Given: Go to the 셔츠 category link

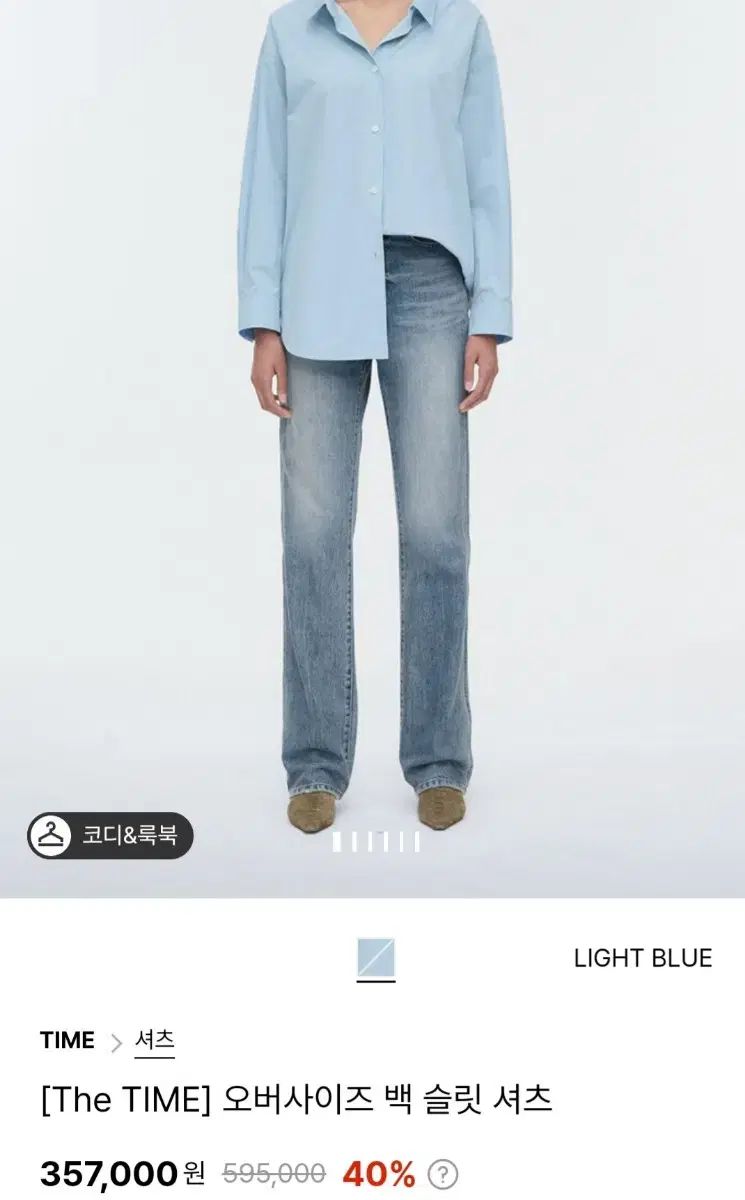Looking at the screenshot, I should [x=154, y=1041].
